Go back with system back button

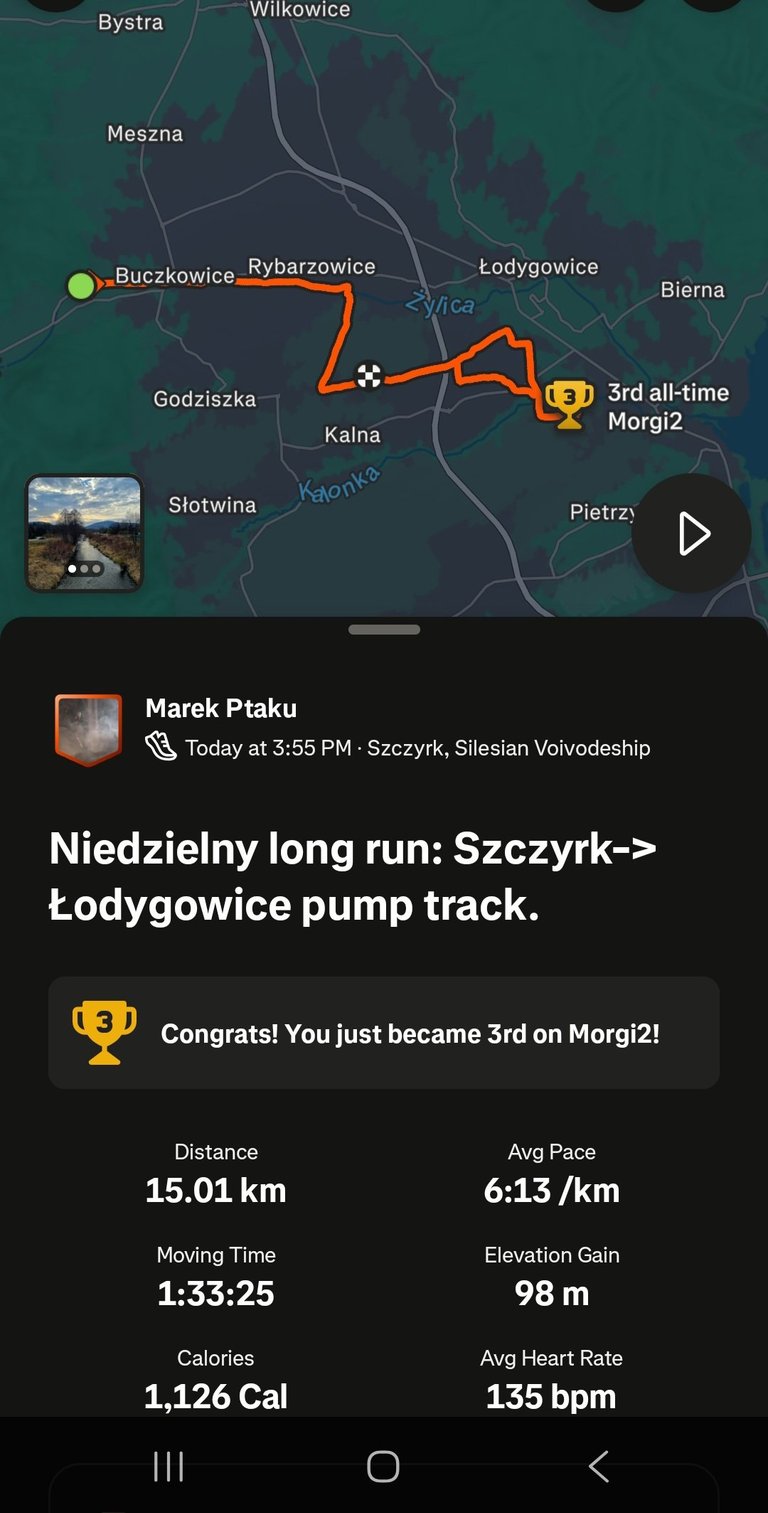click(598, 1466)
